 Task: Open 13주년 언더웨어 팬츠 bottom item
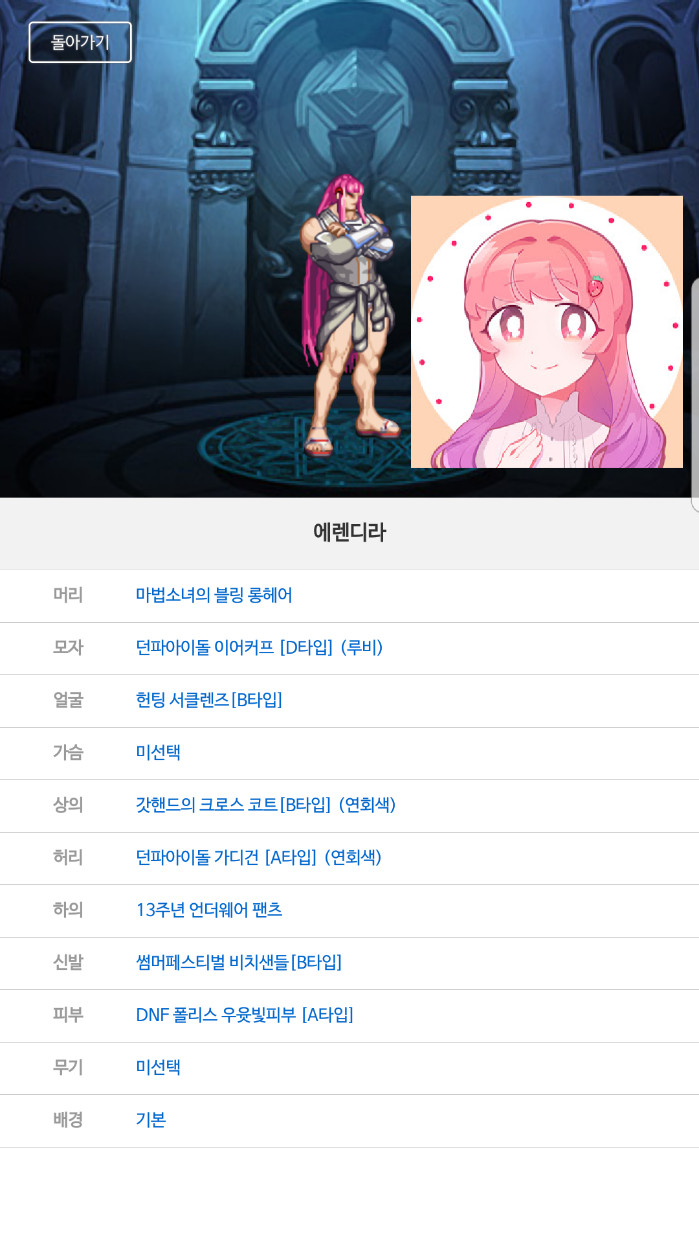[209, 910]
